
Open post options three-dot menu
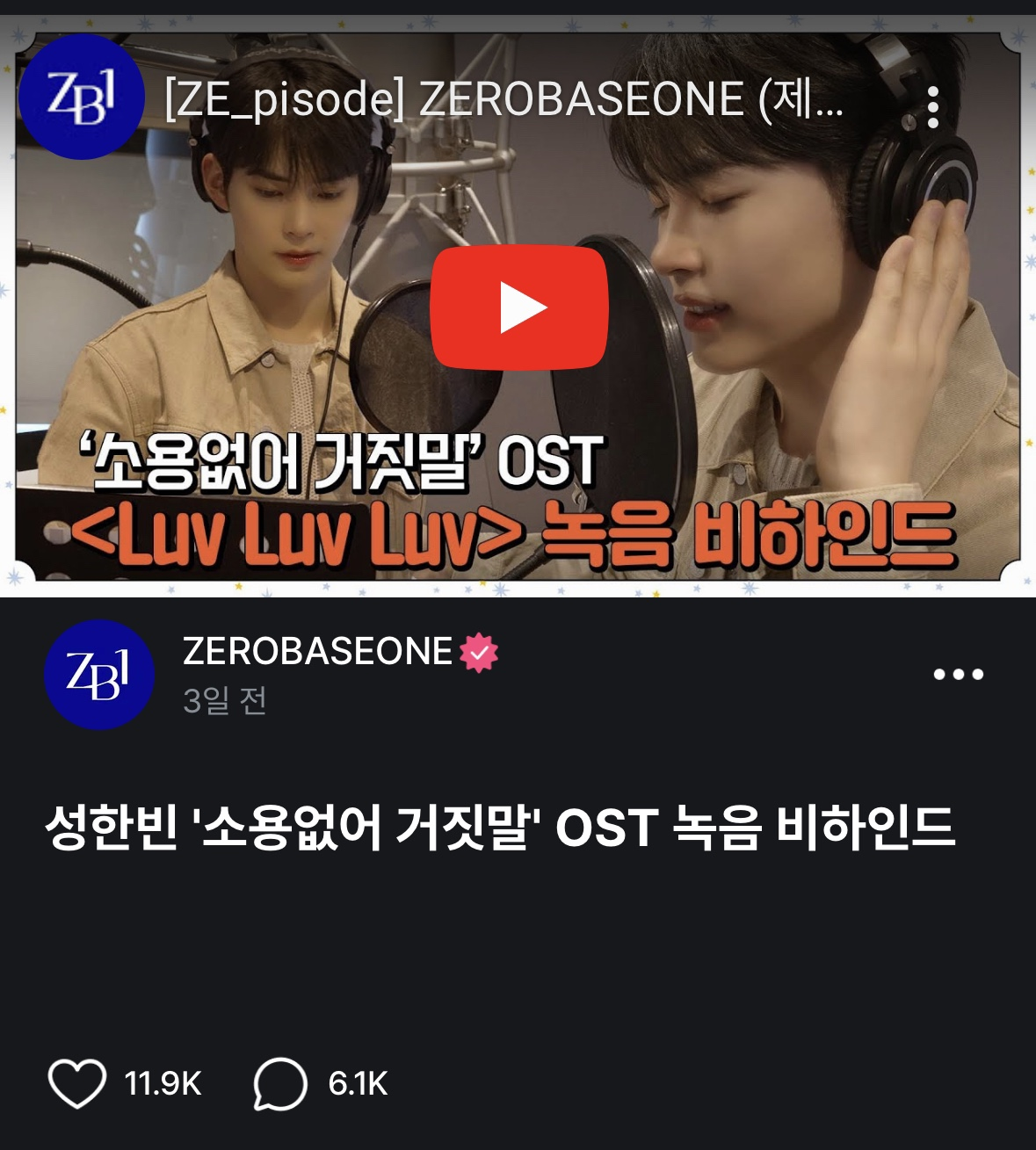click(958, 675)
